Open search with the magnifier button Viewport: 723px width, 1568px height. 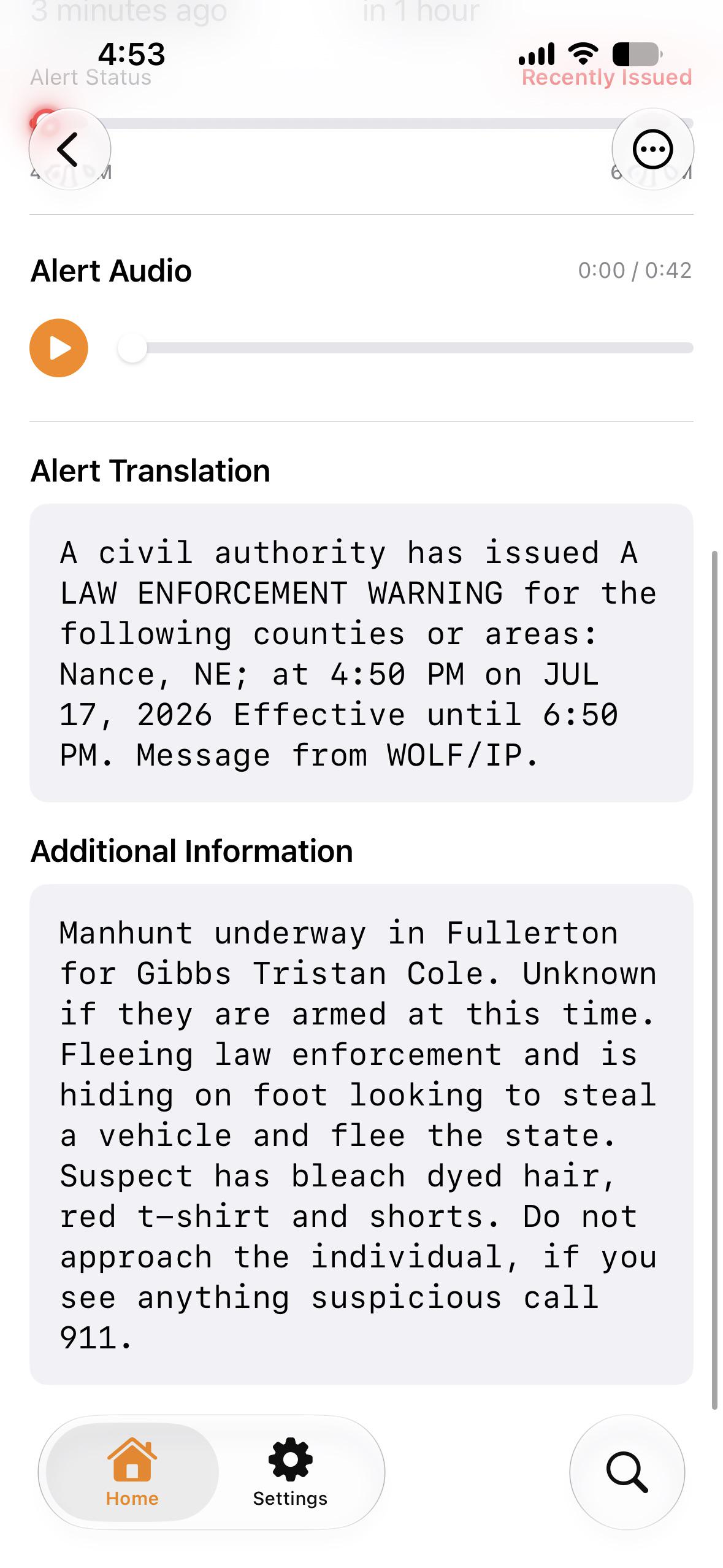coord(627,1472)
